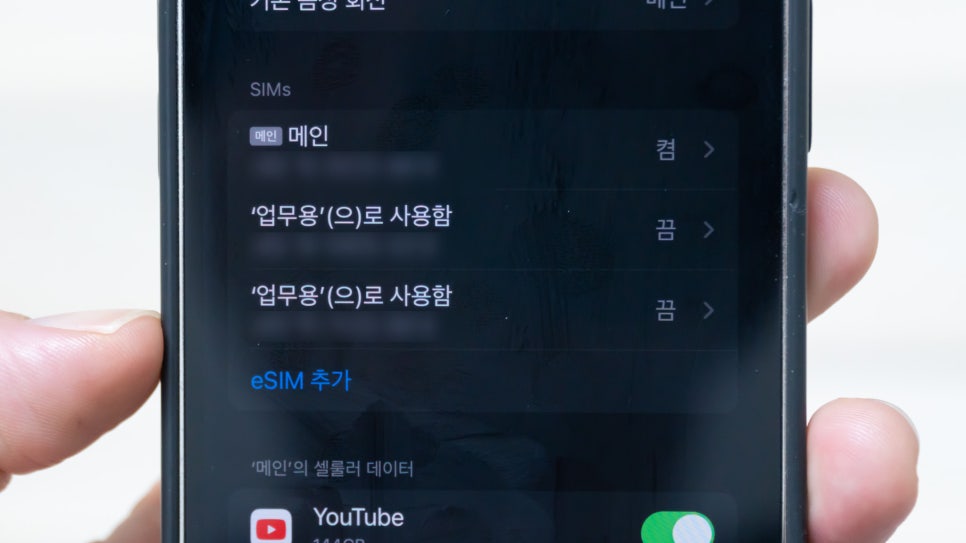The width and height of the screenshot is (966, 543).
Task: Open the 기본 음성 회선 setting row
Action: [480, 6]
